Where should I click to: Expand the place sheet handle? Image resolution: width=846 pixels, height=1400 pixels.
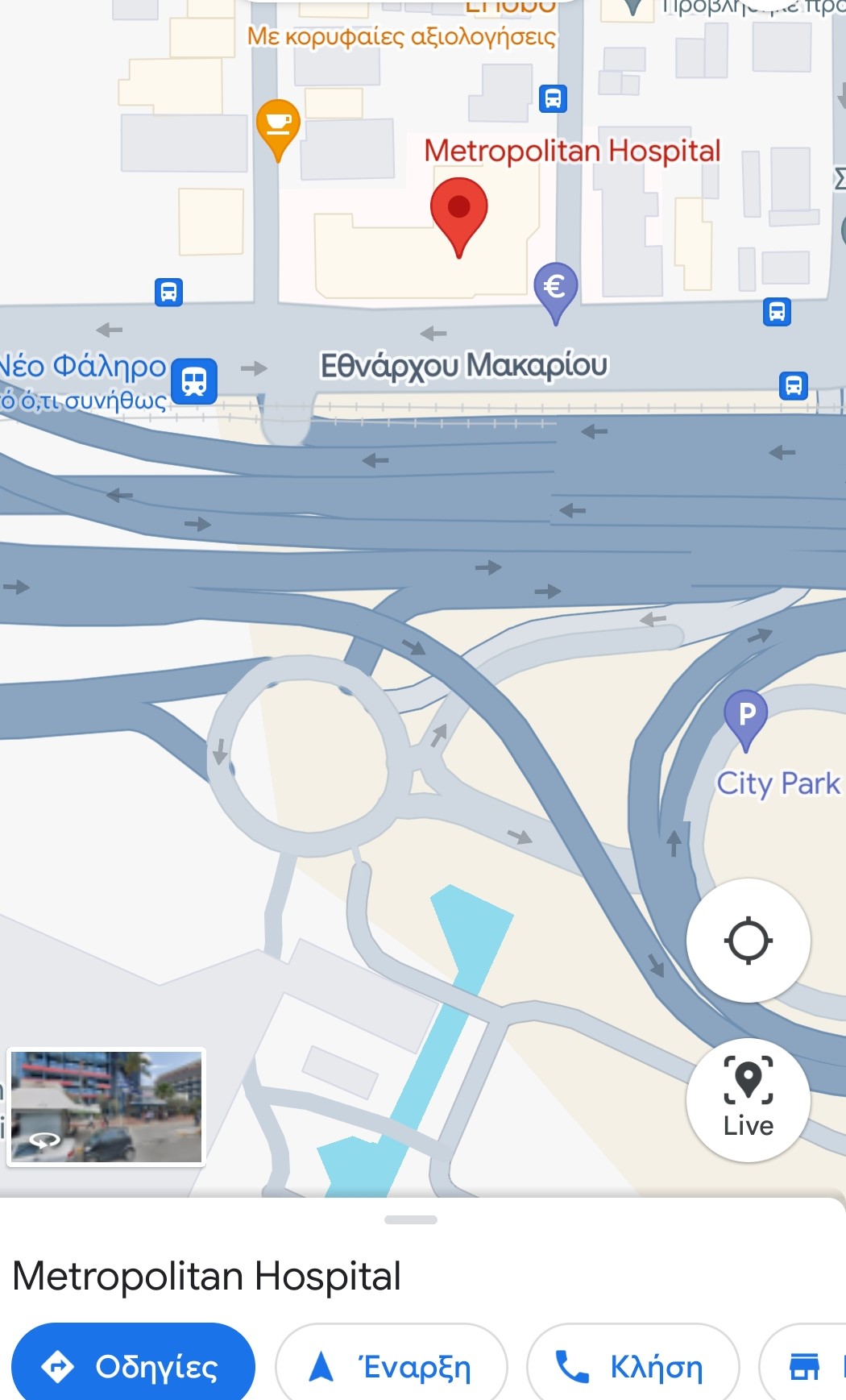[411, 1219]
